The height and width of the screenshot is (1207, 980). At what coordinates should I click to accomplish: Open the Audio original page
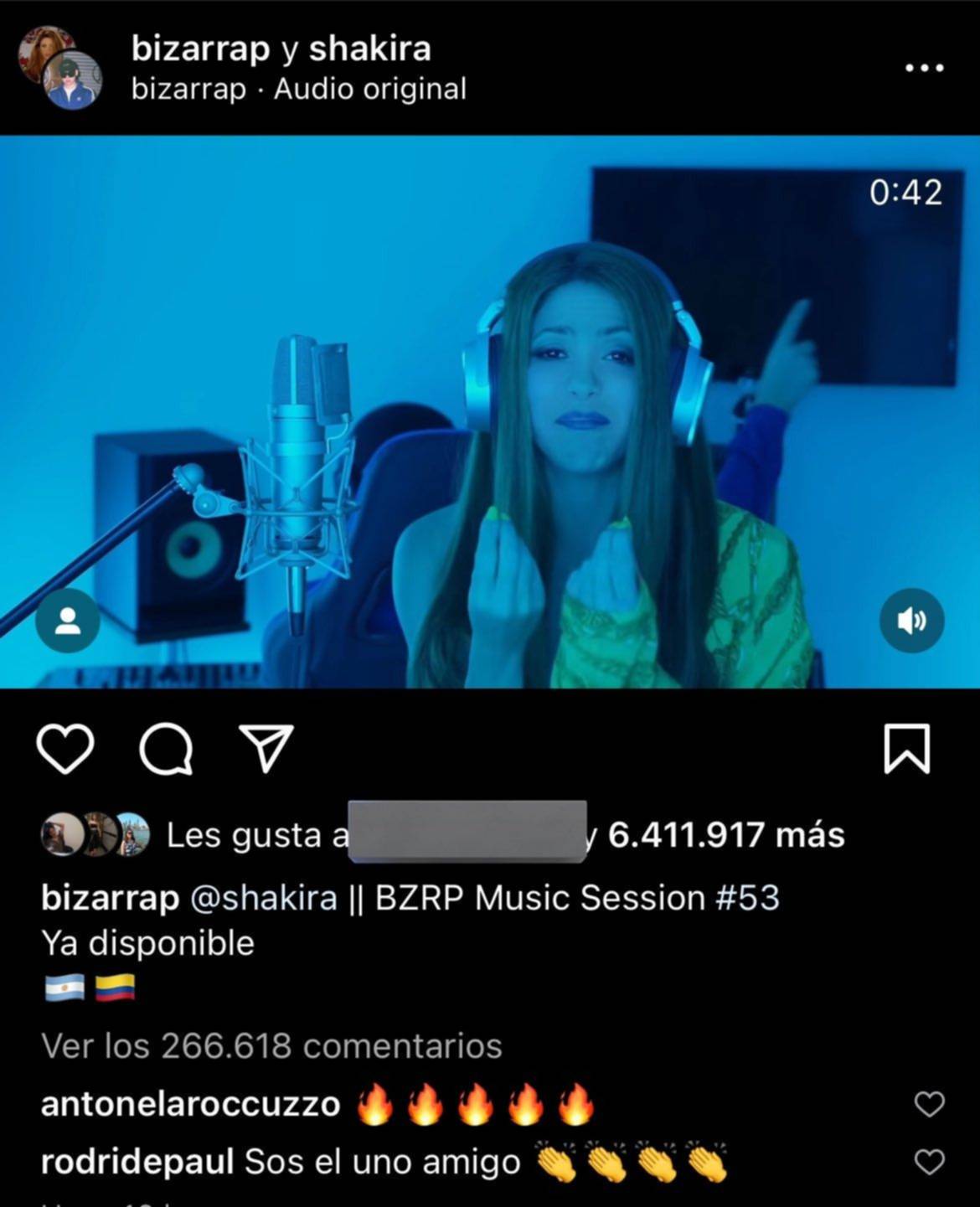pos(369,89)
